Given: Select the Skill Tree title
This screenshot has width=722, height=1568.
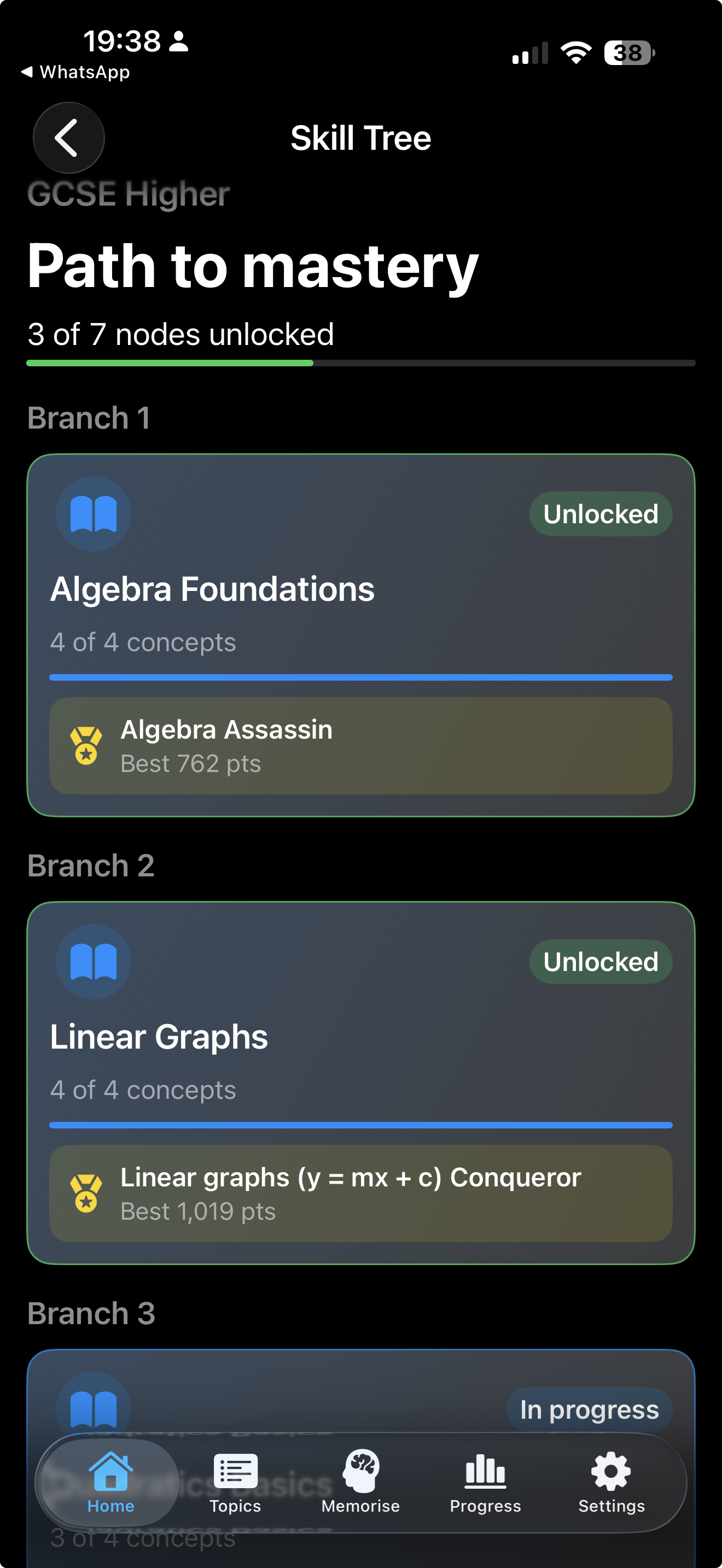Looking at the screenshot, I should (360, 138).
